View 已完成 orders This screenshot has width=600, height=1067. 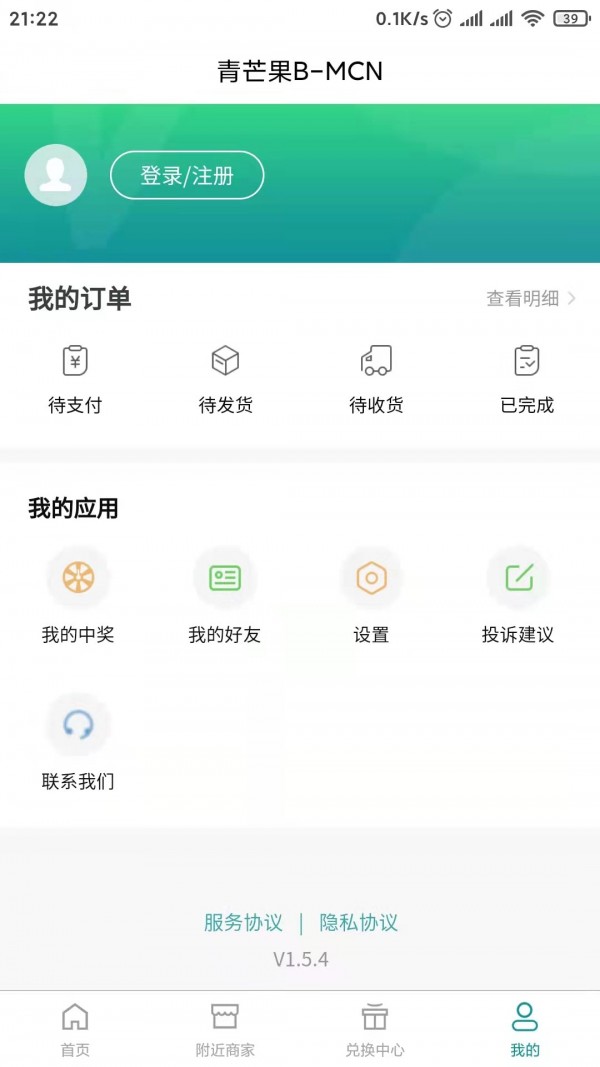pyautogui.click(x=527, y=378)
